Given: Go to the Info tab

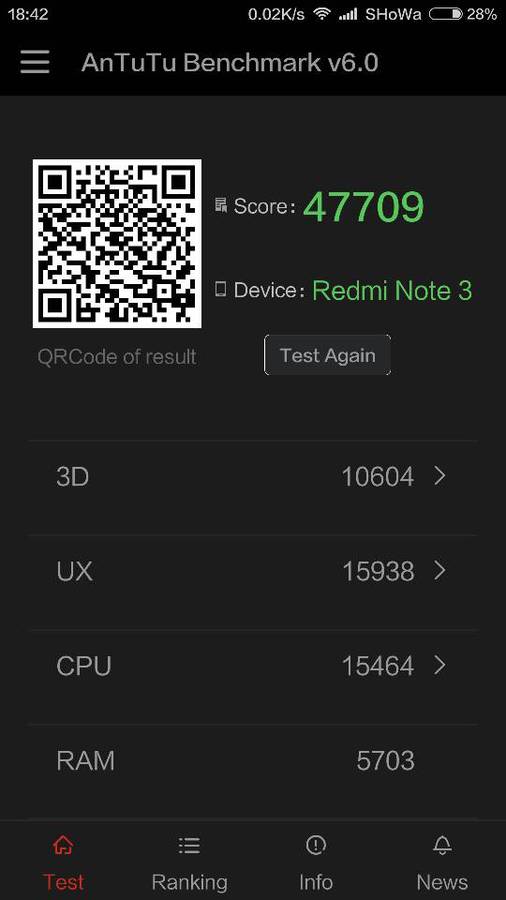Looking at the screenshot, I should point(316,863).
